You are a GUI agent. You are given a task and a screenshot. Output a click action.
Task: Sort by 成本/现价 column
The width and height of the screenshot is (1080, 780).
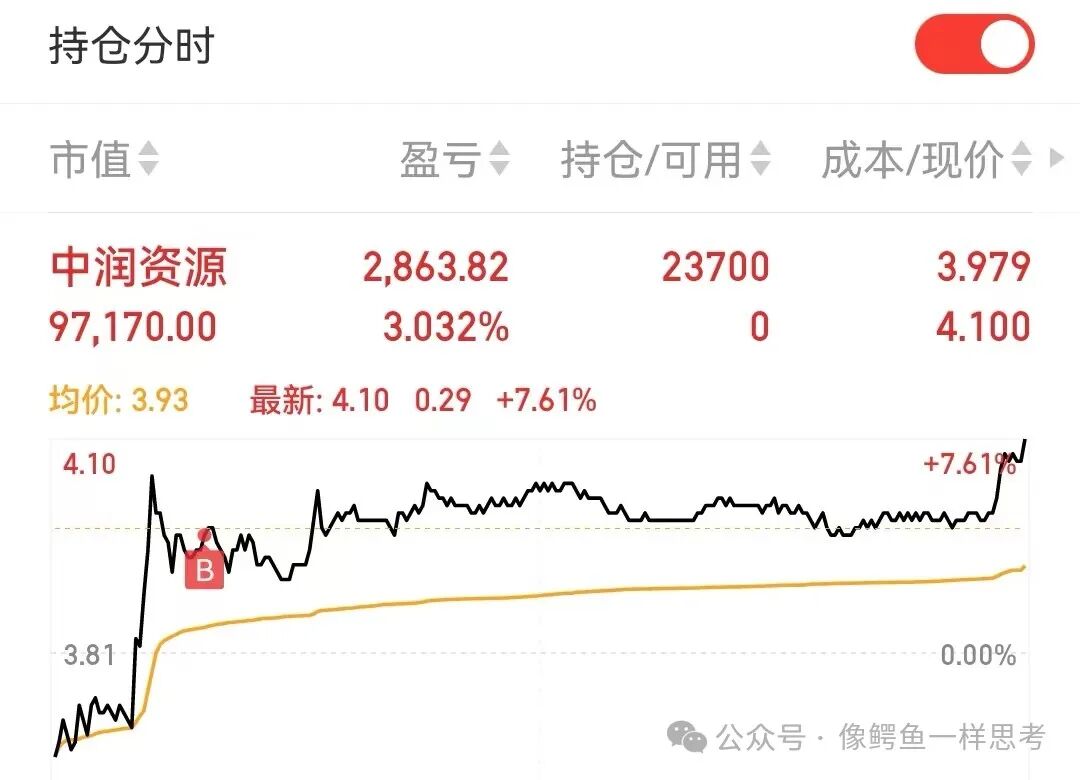coord(926,159)
